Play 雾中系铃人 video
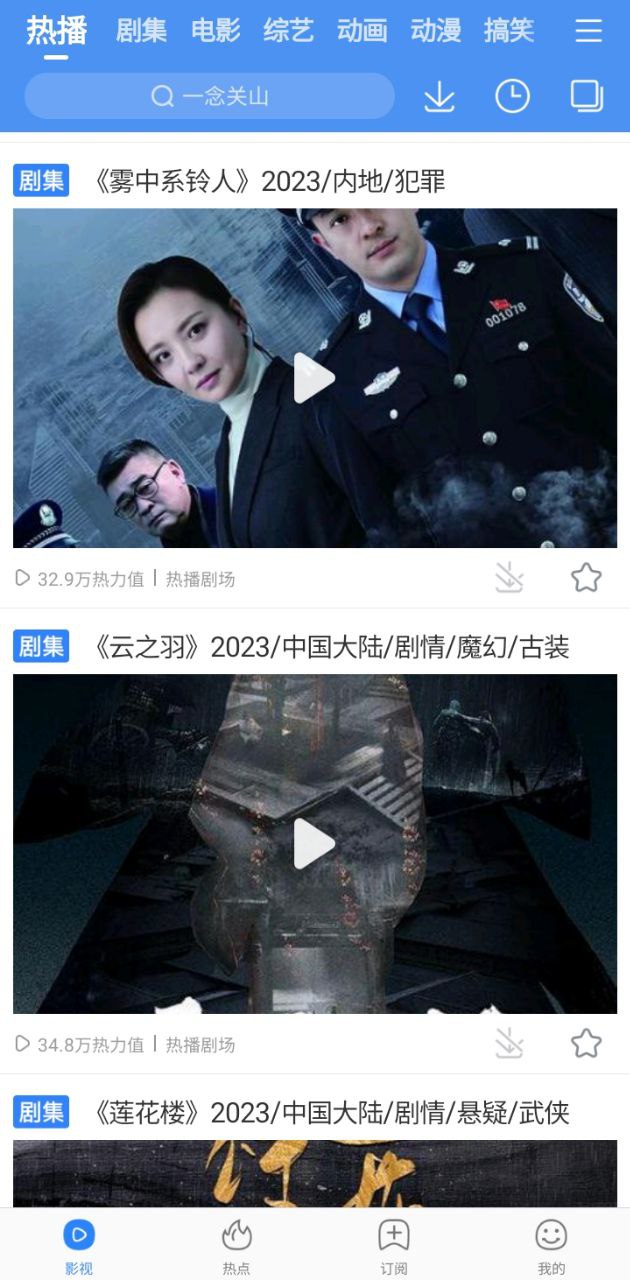 pyautogui.click(x=314, y=379)
